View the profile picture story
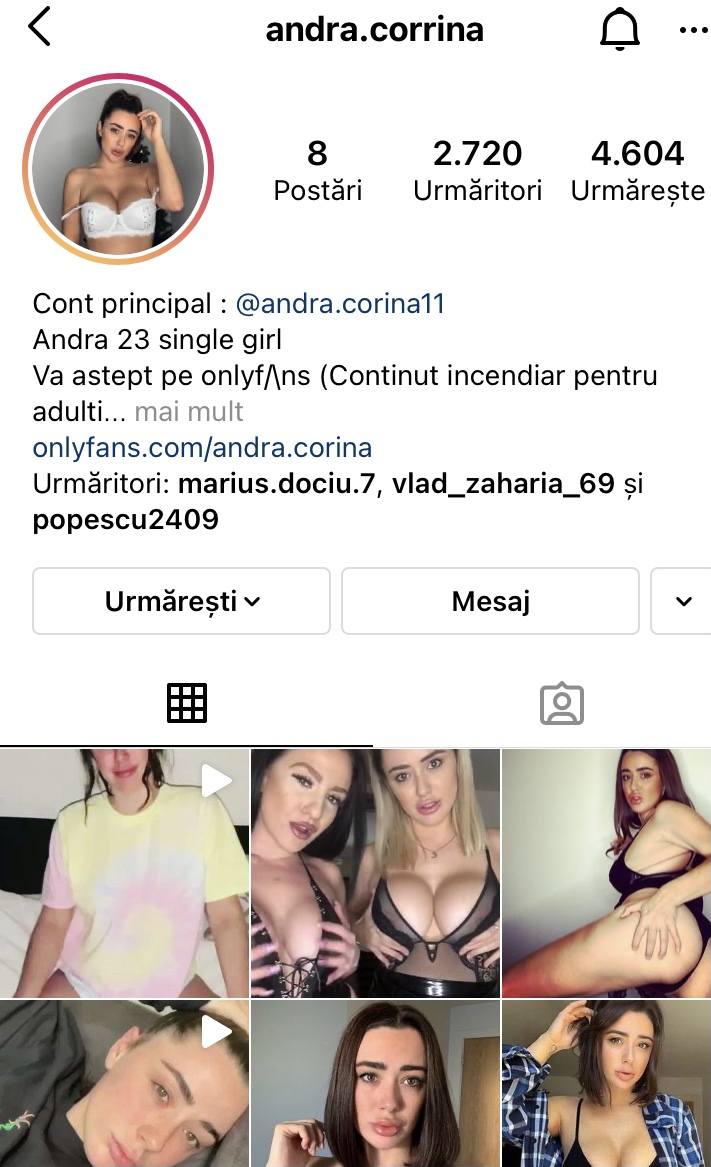Viewport: 711px width, 1167px height. point(118,168)
